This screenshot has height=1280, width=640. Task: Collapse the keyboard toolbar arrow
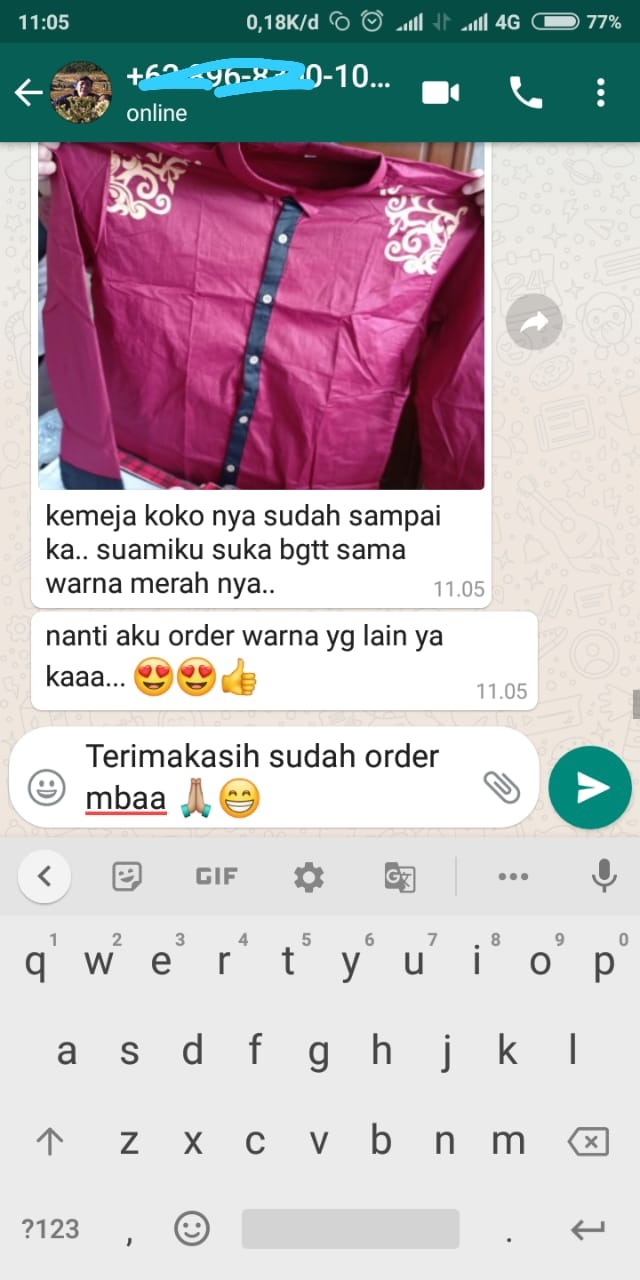44,877
